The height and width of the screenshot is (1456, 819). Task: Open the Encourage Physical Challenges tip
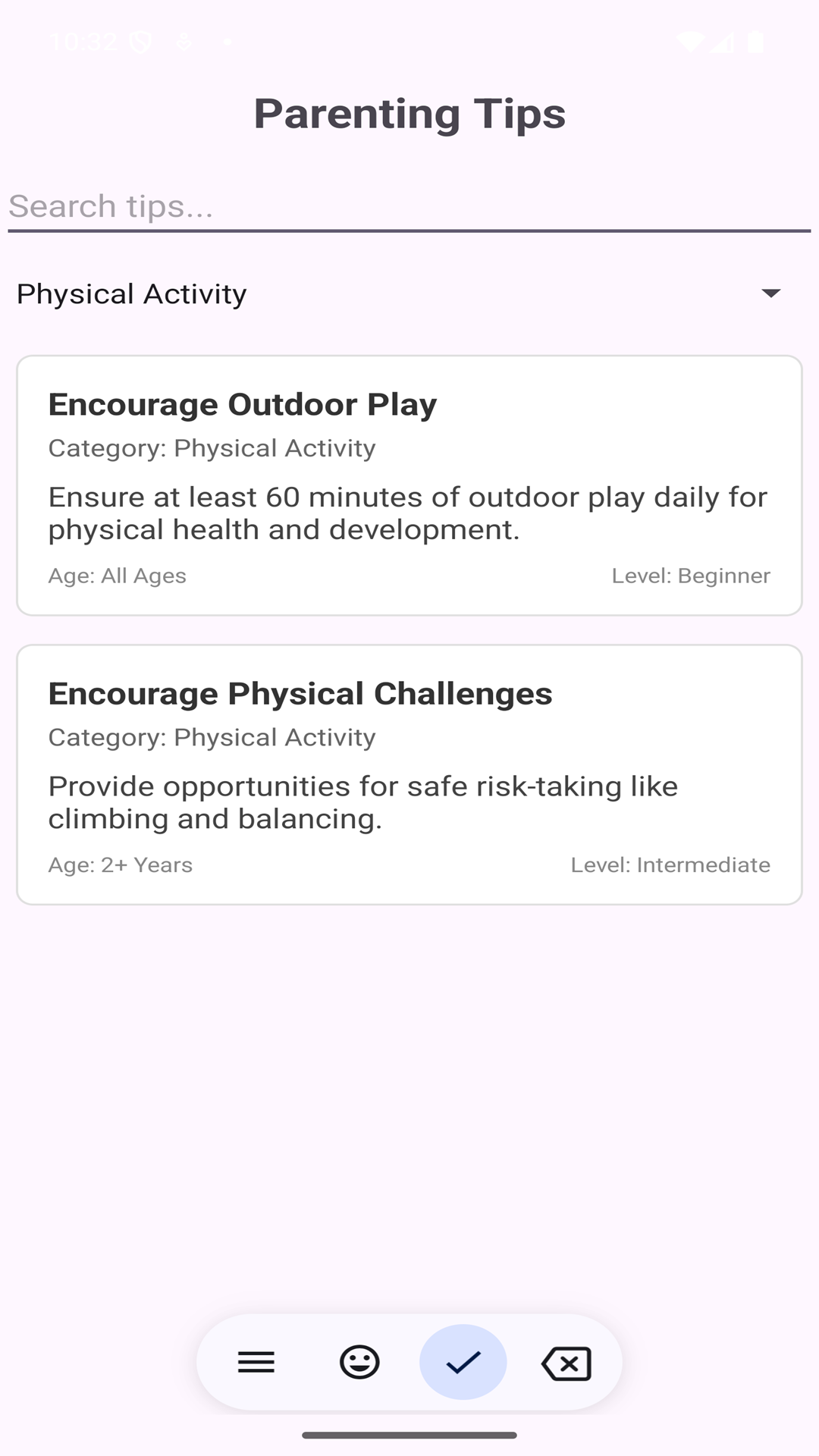tap(409, 774)
